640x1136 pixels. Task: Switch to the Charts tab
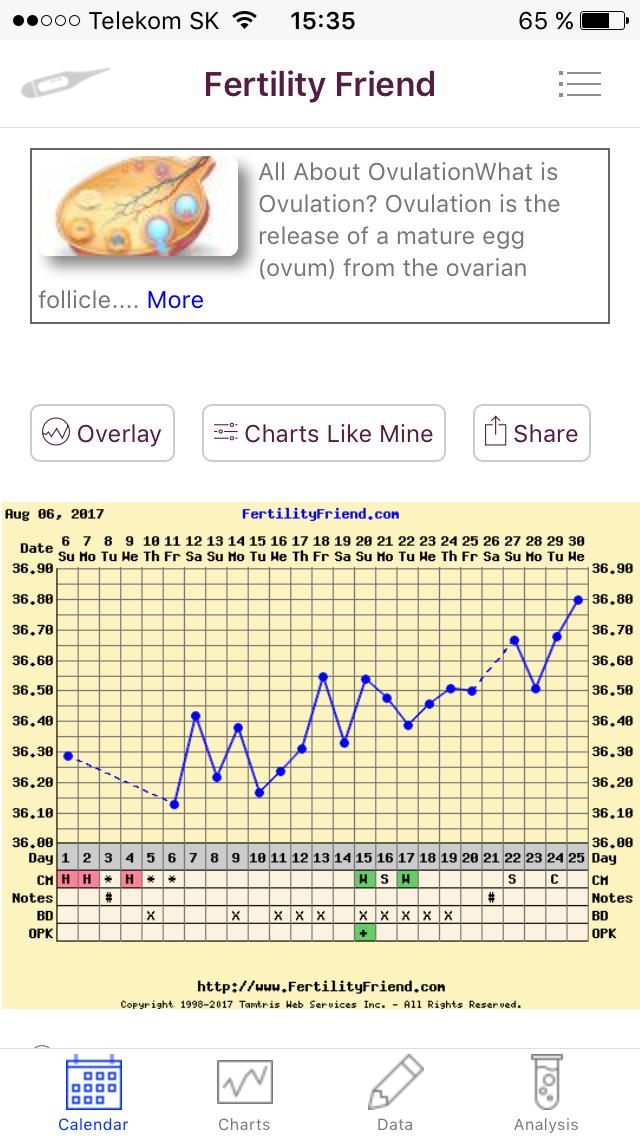[x=245, y=1095]
